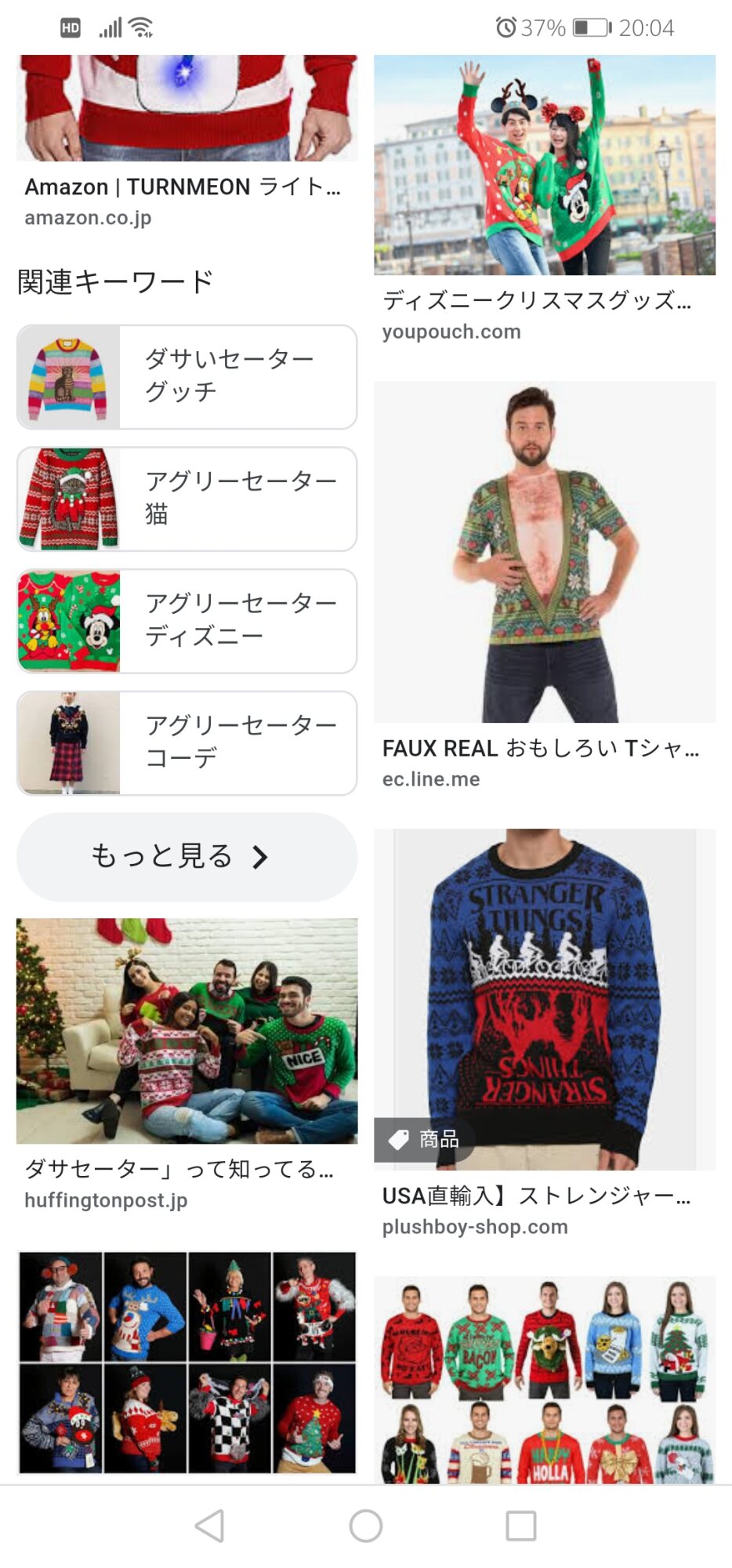This screenshot has width=732, height=1568.
Task: Open the huffingtonpost.jp ダサセーター article image
Action: [187, 1031]
